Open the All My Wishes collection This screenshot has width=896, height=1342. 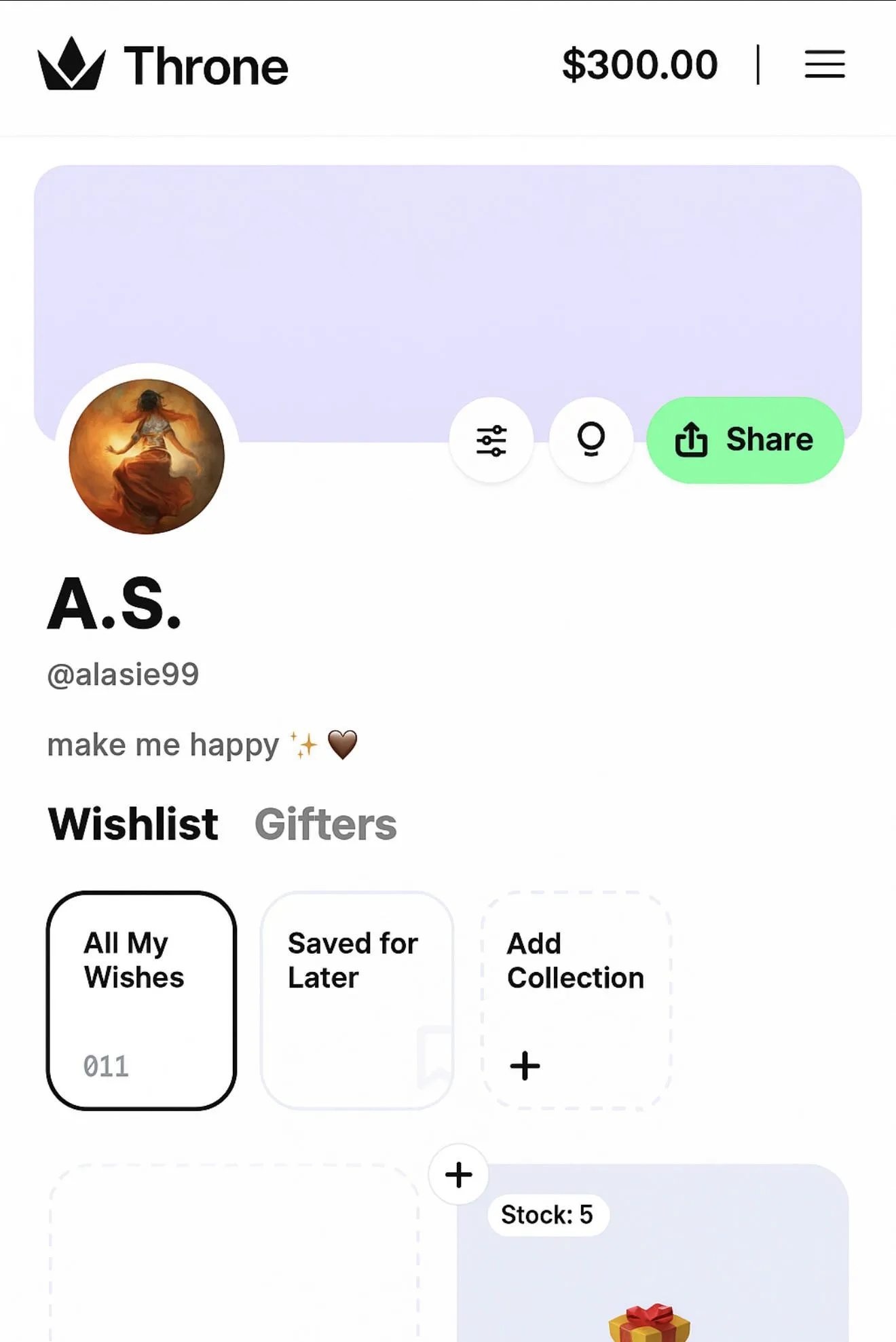[x=141, y=1000]
